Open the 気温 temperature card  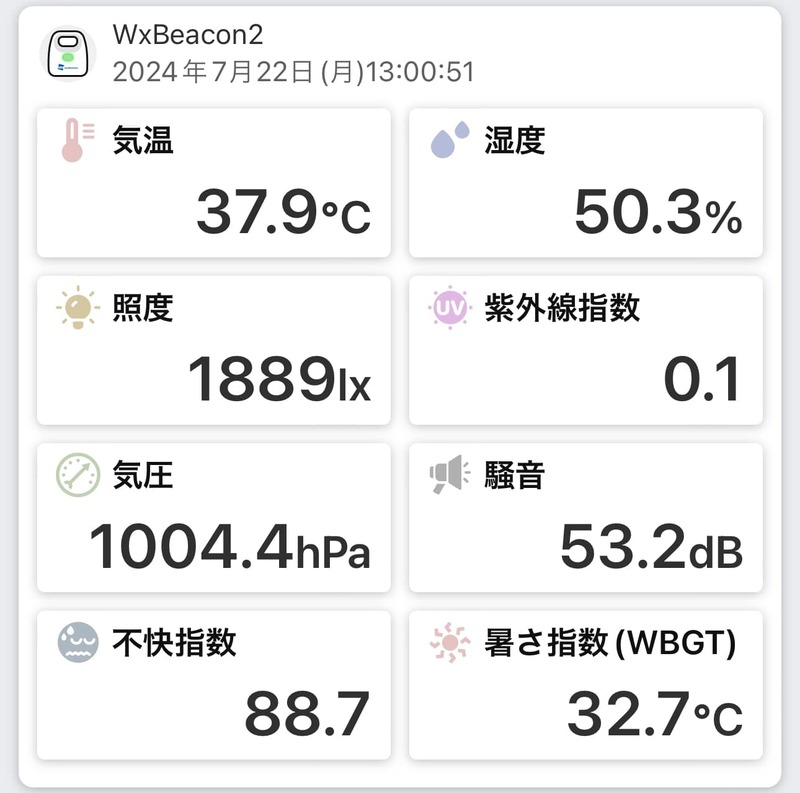(x=214, y=183)
